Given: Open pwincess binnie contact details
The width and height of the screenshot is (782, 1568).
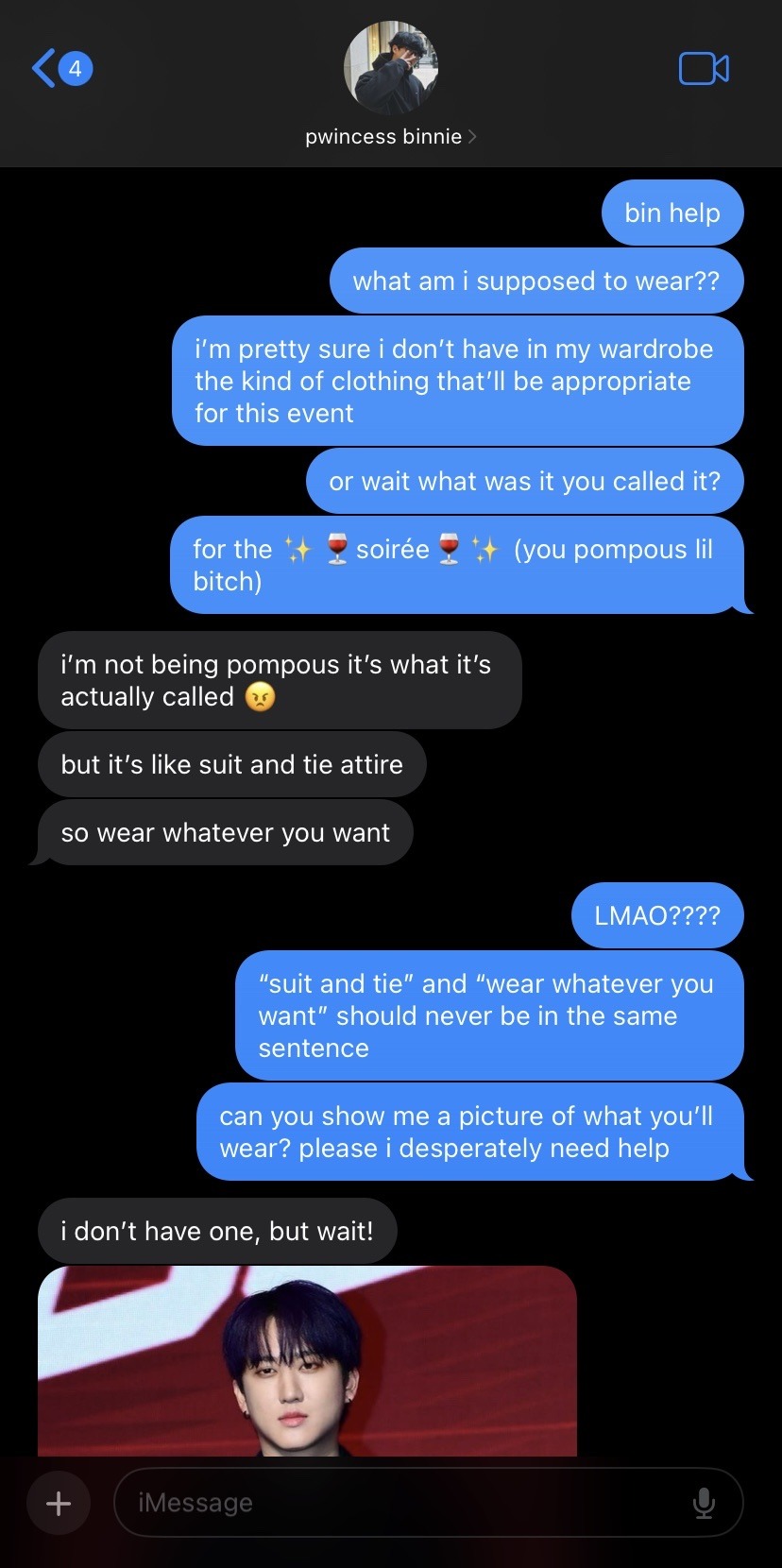Looking at the screenshot, I should pyautogui.click(x=390, y=137).
